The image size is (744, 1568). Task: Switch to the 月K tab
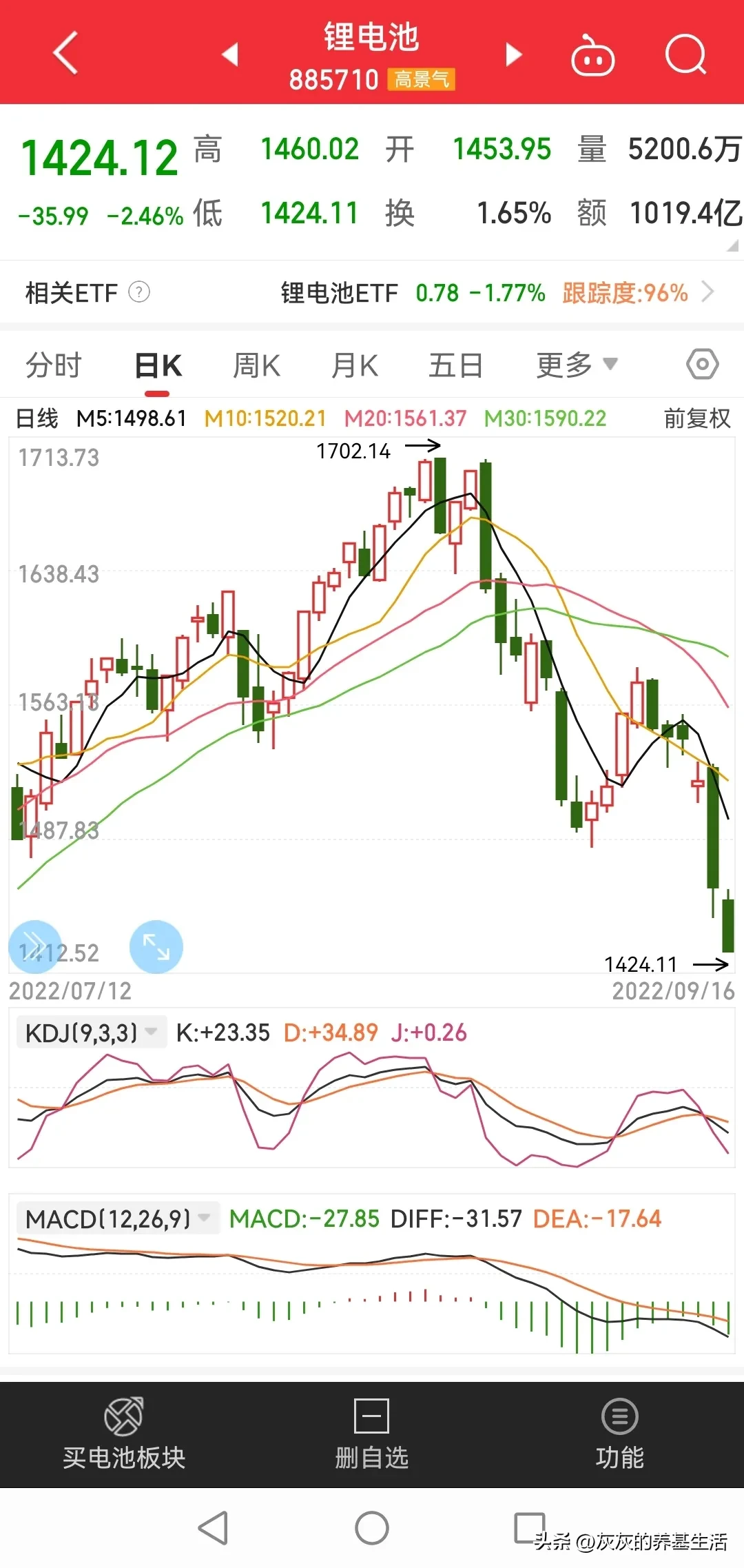pos(354,365)
